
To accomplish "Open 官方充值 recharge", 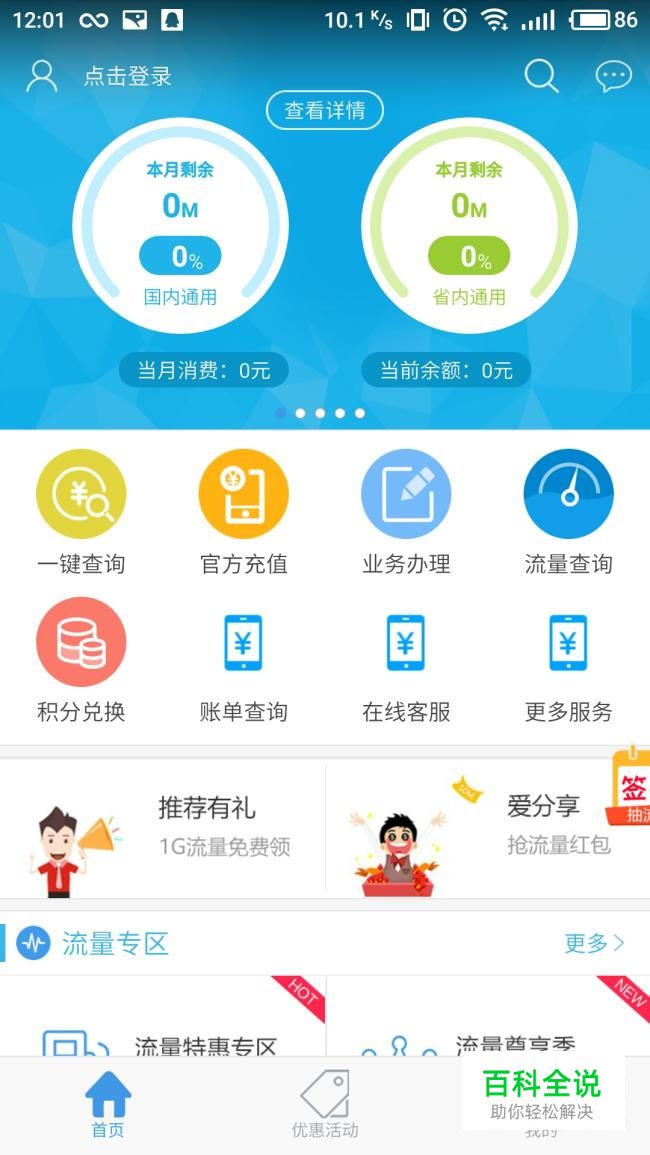I will point(243,512).
